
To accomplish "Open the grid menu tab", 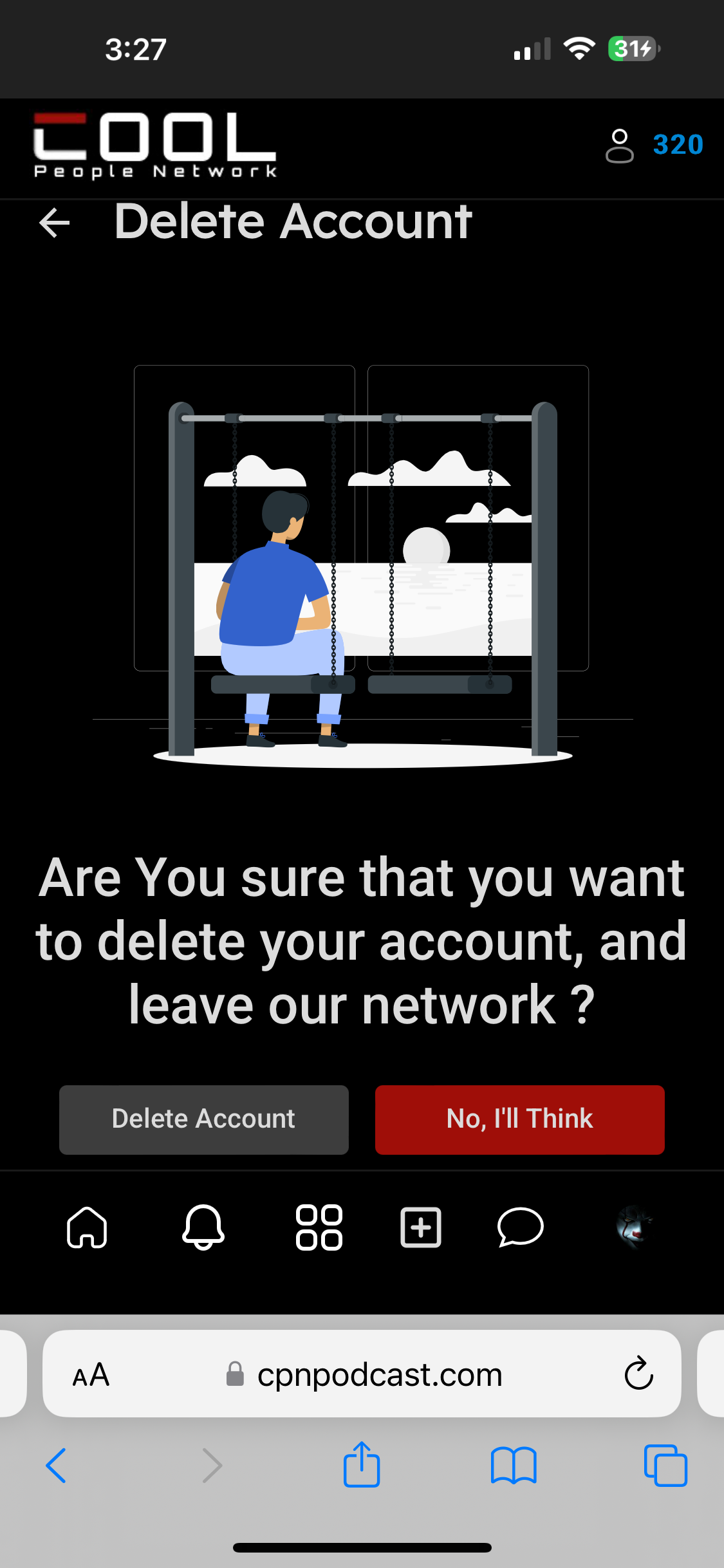I will click(319, 1227).
